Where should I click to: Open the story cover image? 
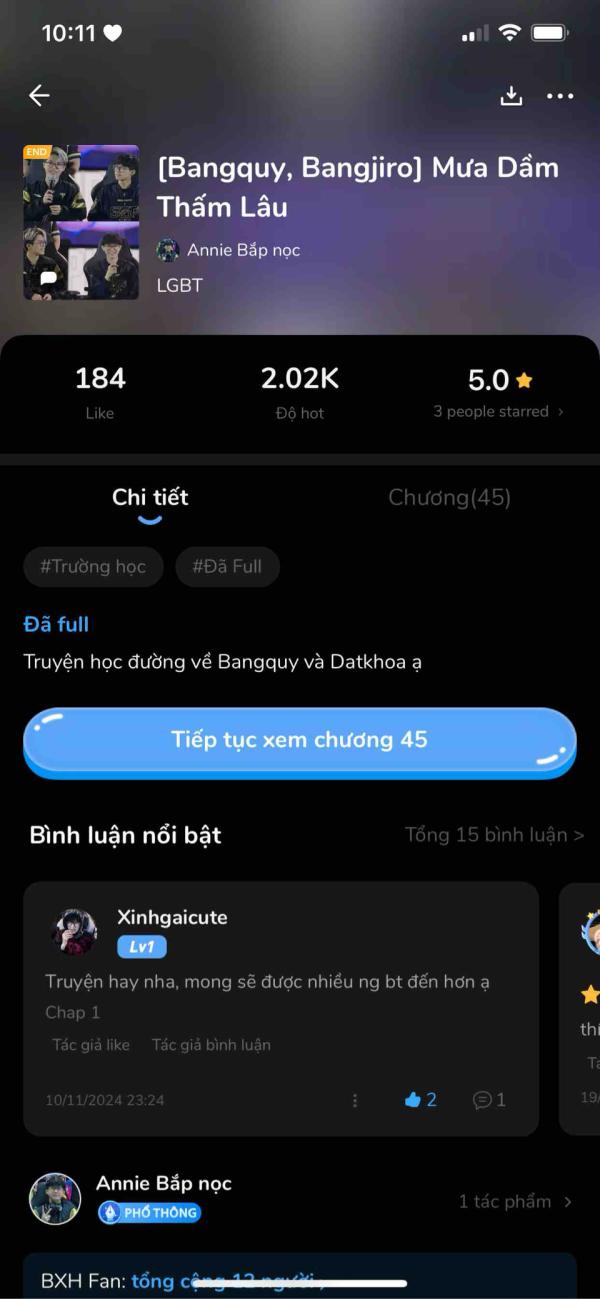click(x=81, y=222)
